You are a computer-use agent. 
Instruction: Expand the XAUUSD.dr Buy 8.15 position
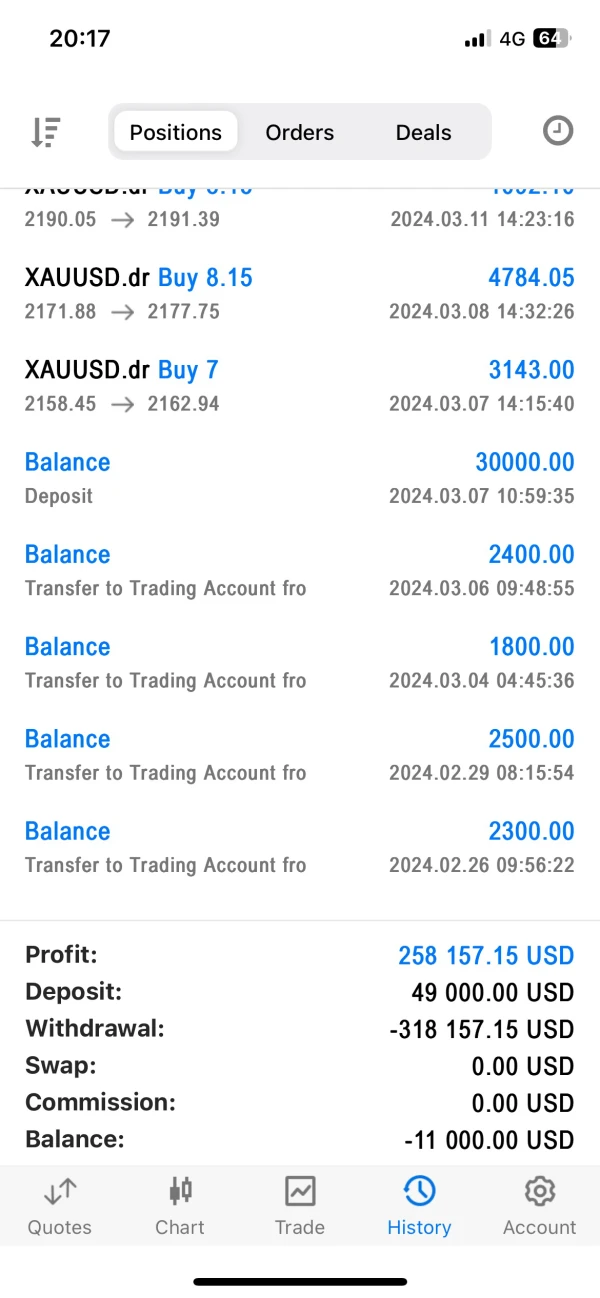tap(300, 294)
